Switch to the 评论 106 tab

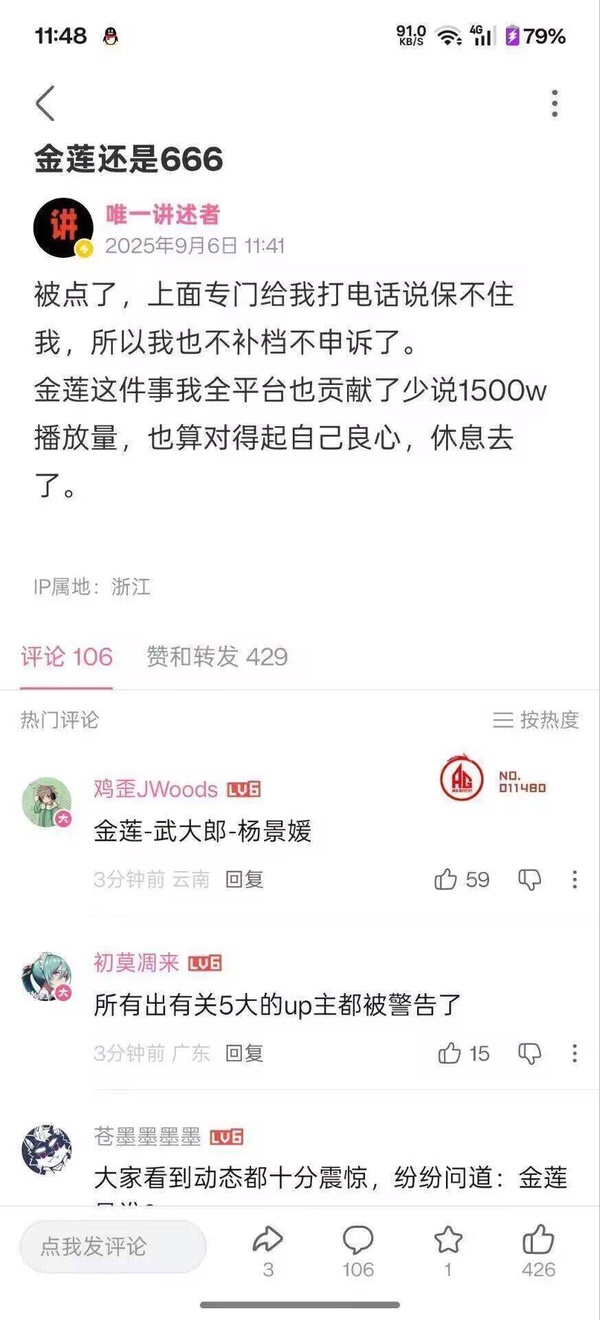pos(67,657)
